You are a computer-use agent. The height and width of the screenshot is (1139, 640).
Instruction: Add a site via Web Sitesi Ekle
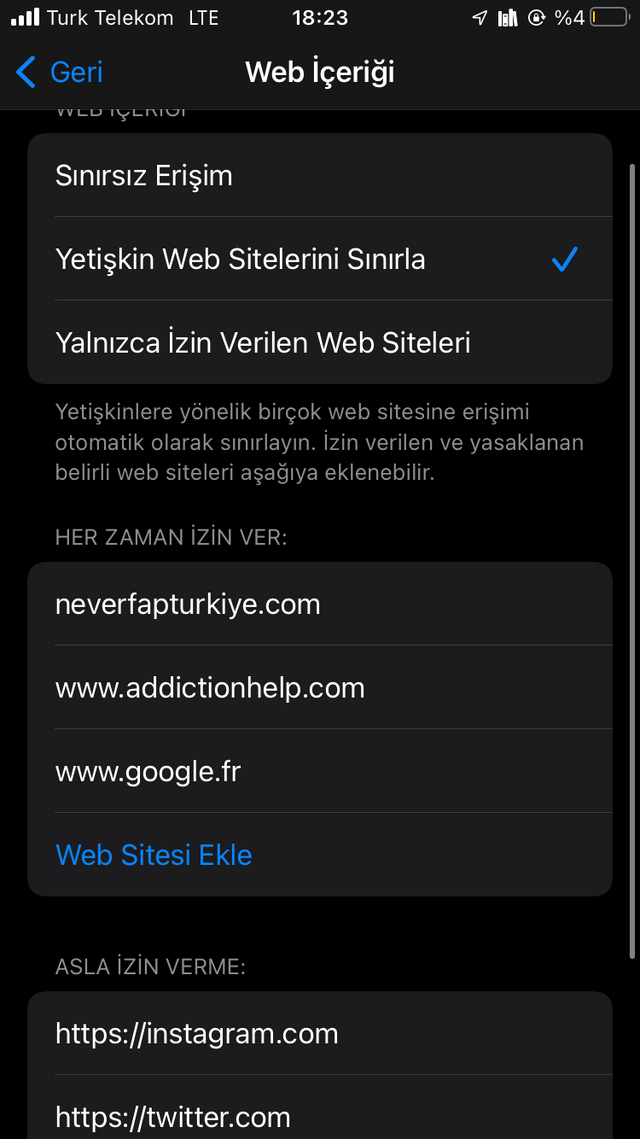(154, 855)
